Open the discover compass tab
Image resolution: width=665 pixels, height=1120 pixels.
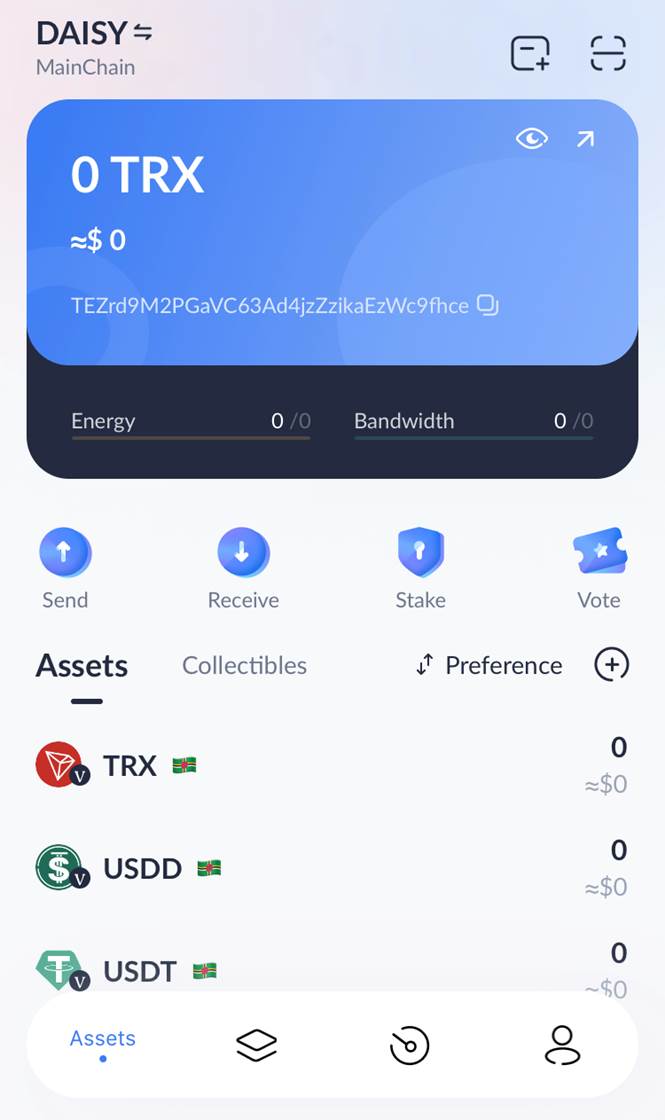click(409, 1046)
